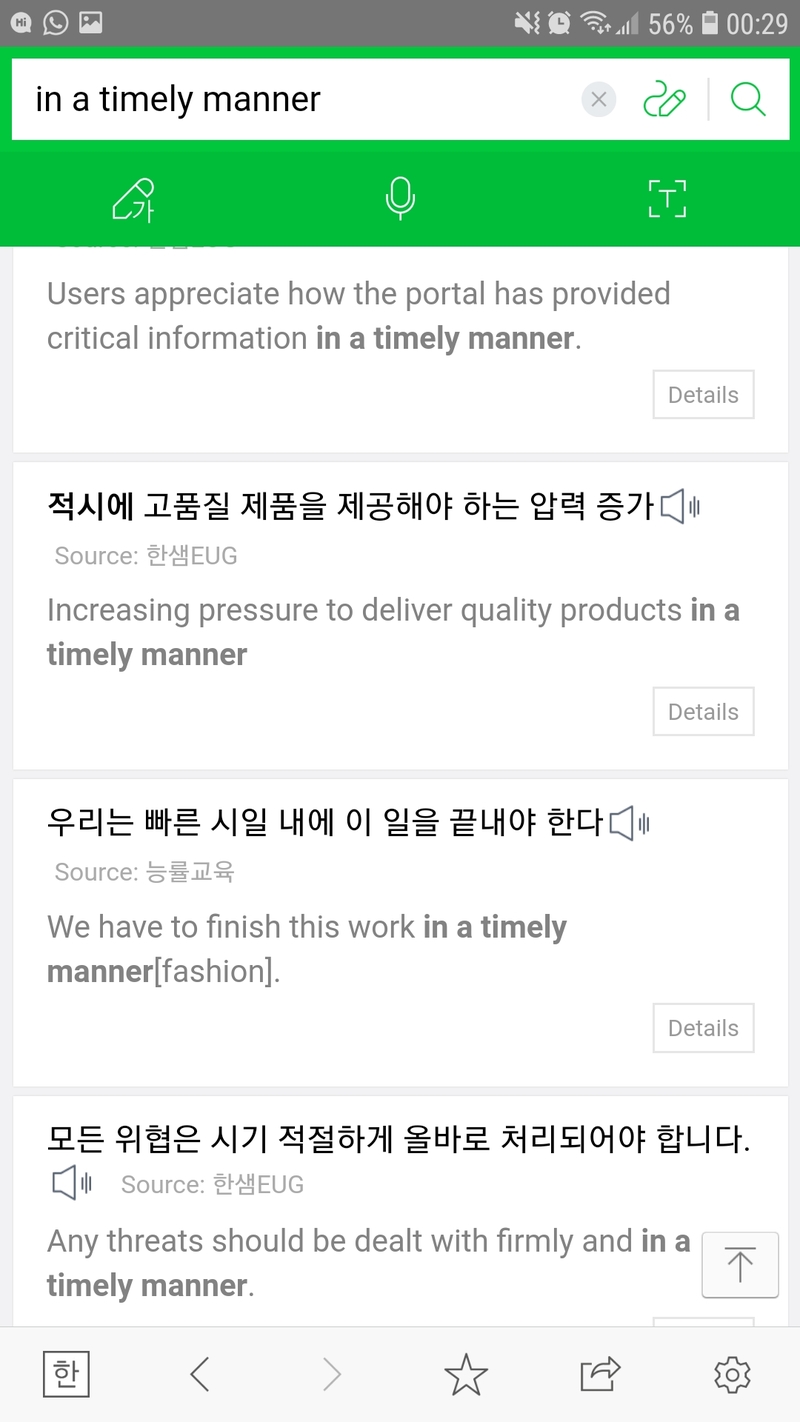This screenshot has width=800, height=1422.
Task: Tap the search magnifier icon
Action: click(x=748, y=99)
